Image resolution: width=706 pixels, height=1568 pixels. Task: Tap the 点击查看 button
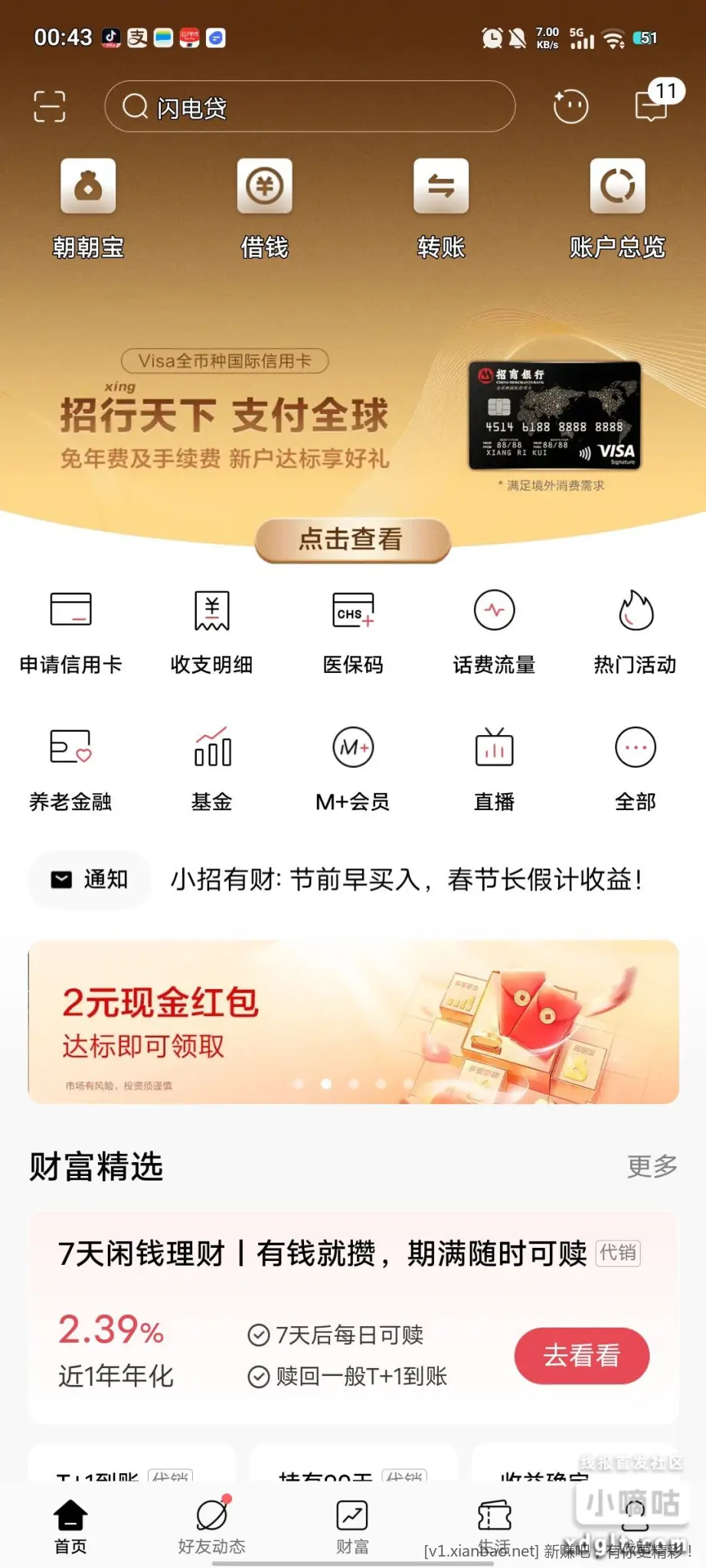[352, 540]
